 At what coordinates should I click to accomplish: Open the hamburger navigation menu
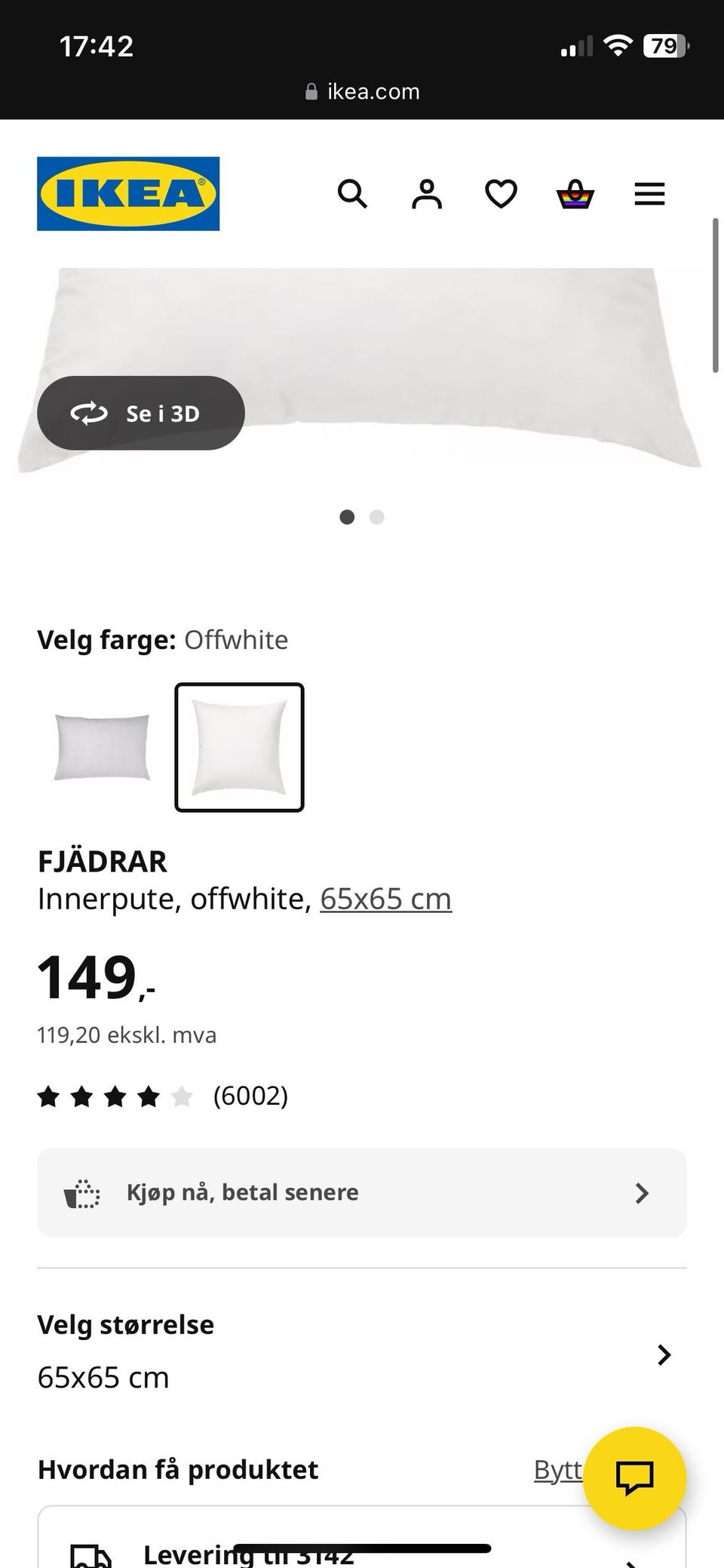[649, 194]
